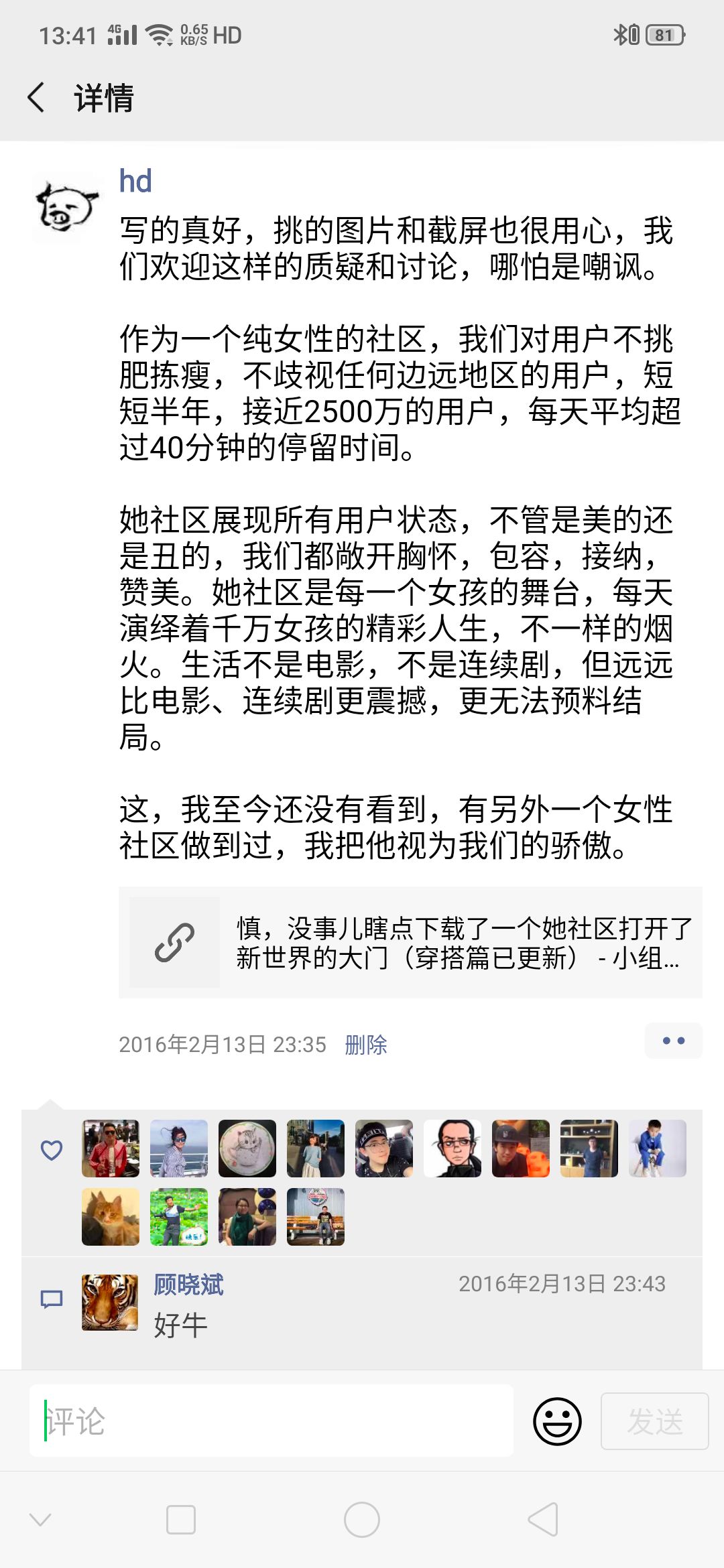Open the two-dot like/comment menu
The height and width of the screenshot is (1568, 724).
(673, 1041)
